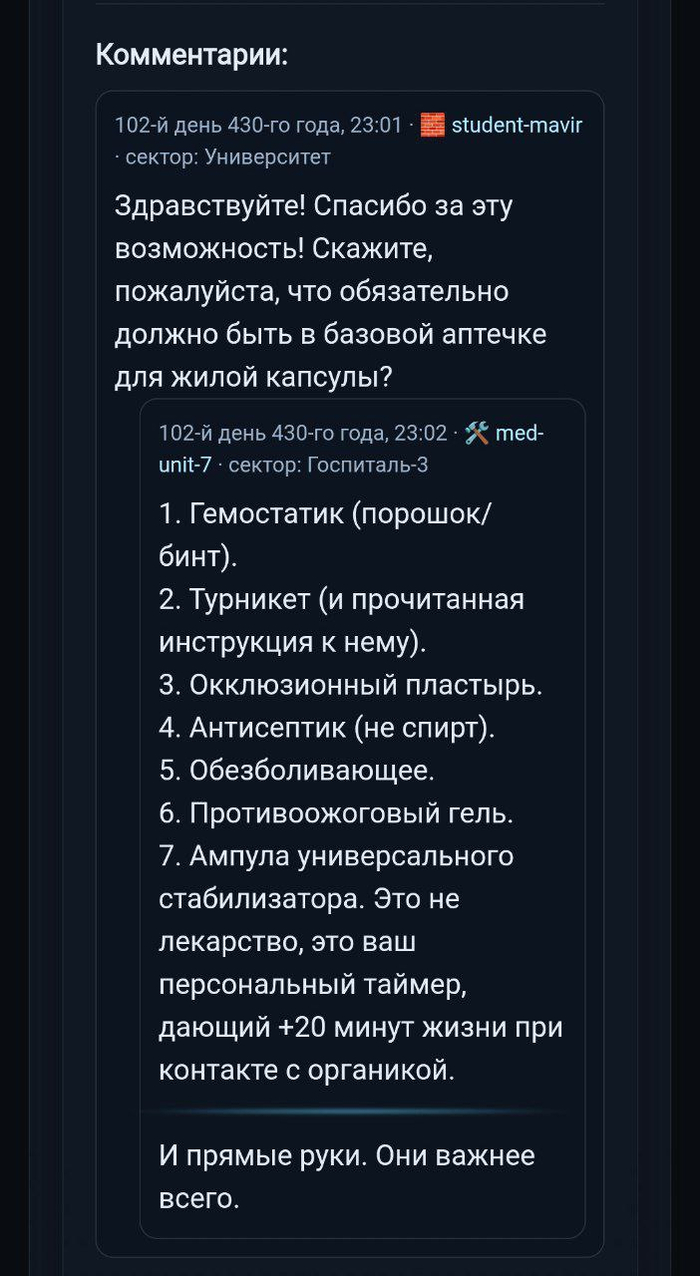This screenshot has height=1276, width=700.
Task: Open the student-mavir profile link
Action: [x=516, y=125]
